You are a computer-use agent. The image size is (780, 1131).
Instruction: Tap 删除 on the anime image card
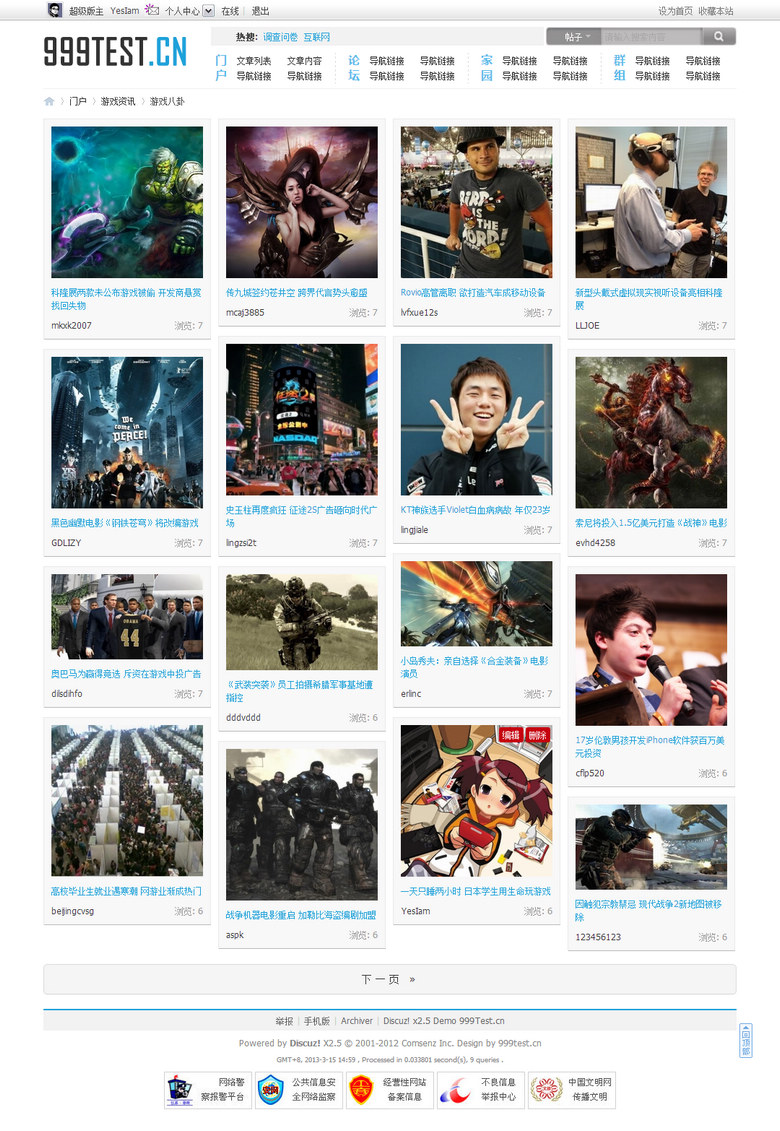coord(537,735)
